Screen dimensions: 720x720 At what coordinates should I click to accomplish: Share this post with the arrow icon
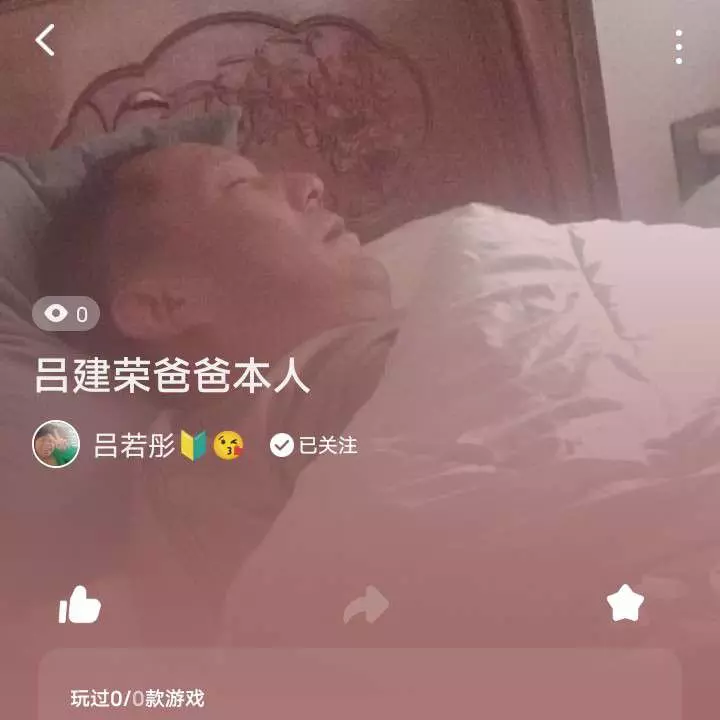[365, 605]
